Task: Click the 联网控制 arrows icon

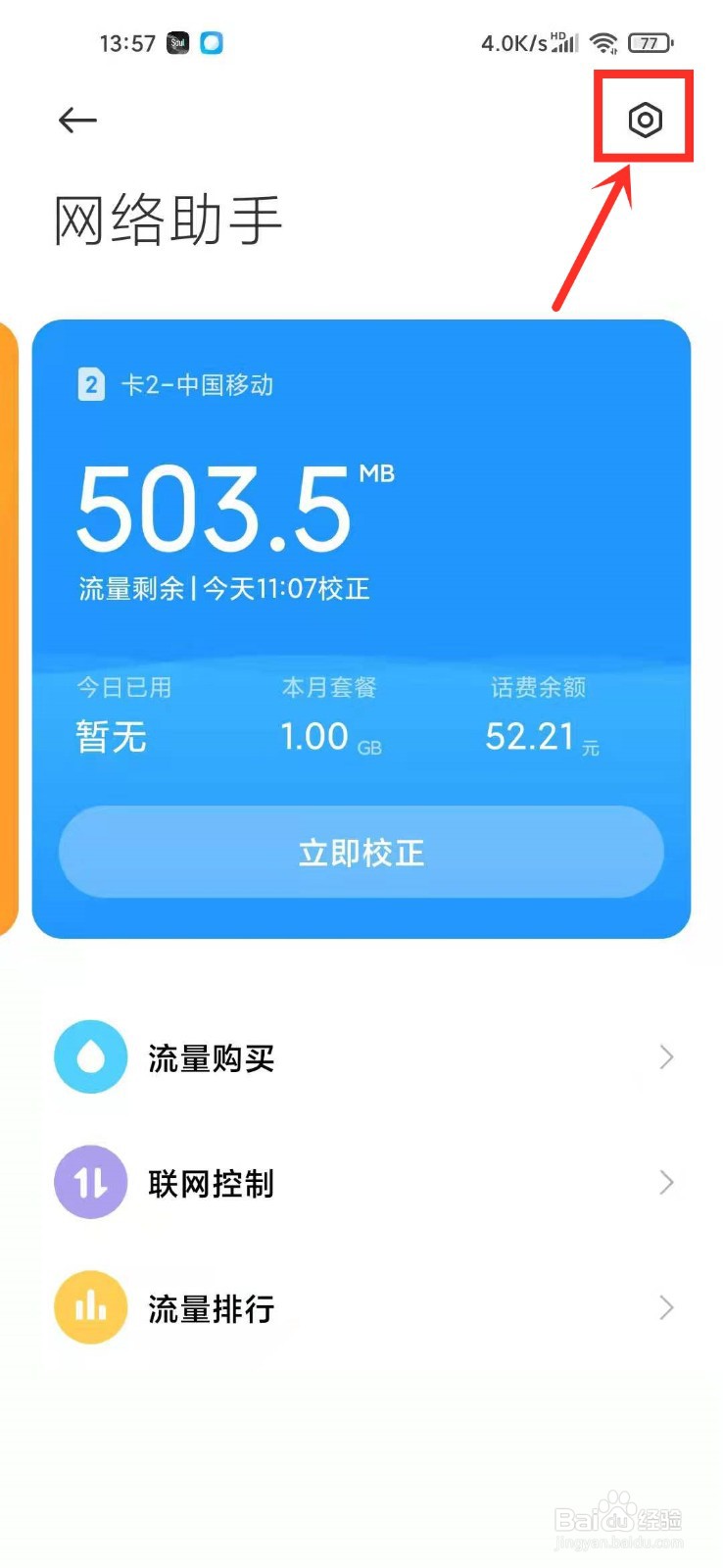Action: coord(90,1182)
